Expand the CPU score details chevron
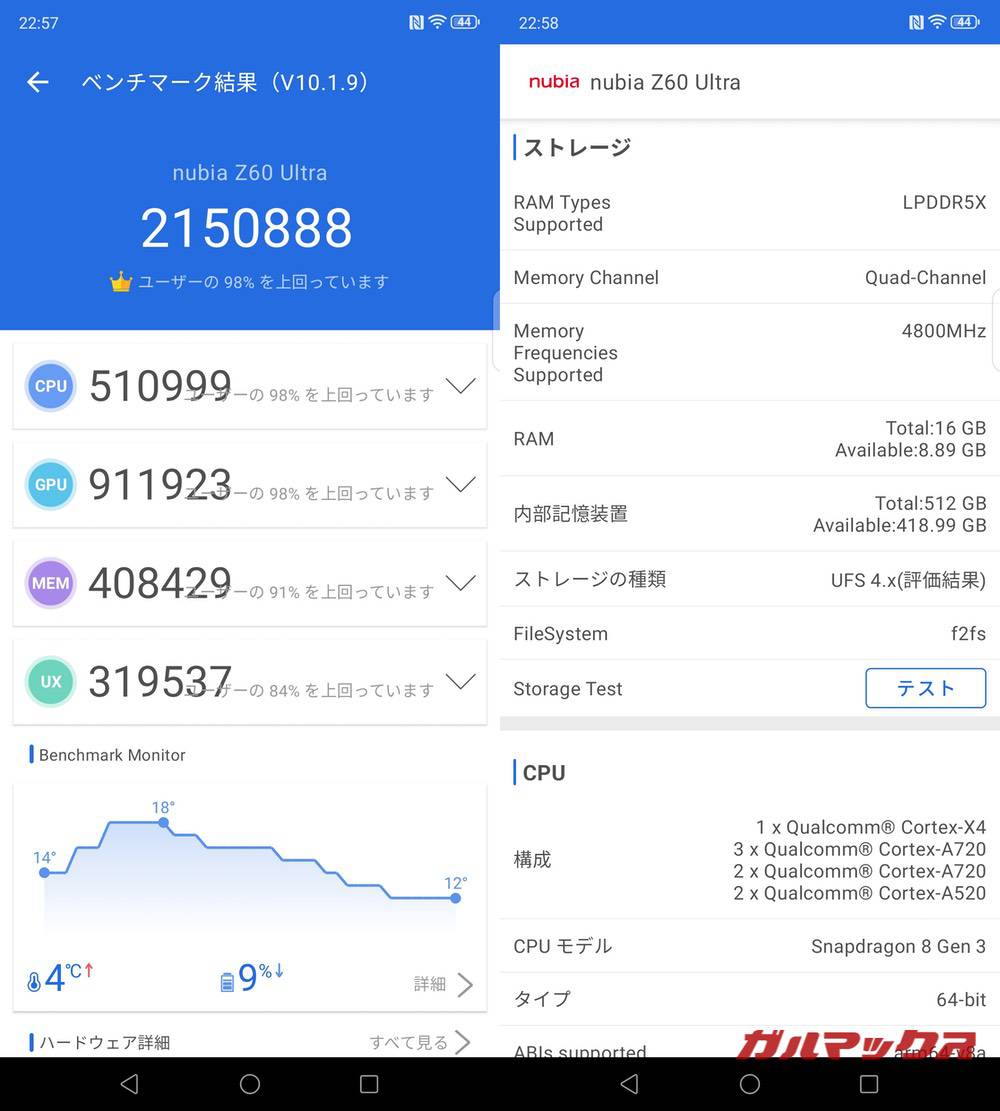Screen dimensions: 1000x1111 click(x=460, y=386)
